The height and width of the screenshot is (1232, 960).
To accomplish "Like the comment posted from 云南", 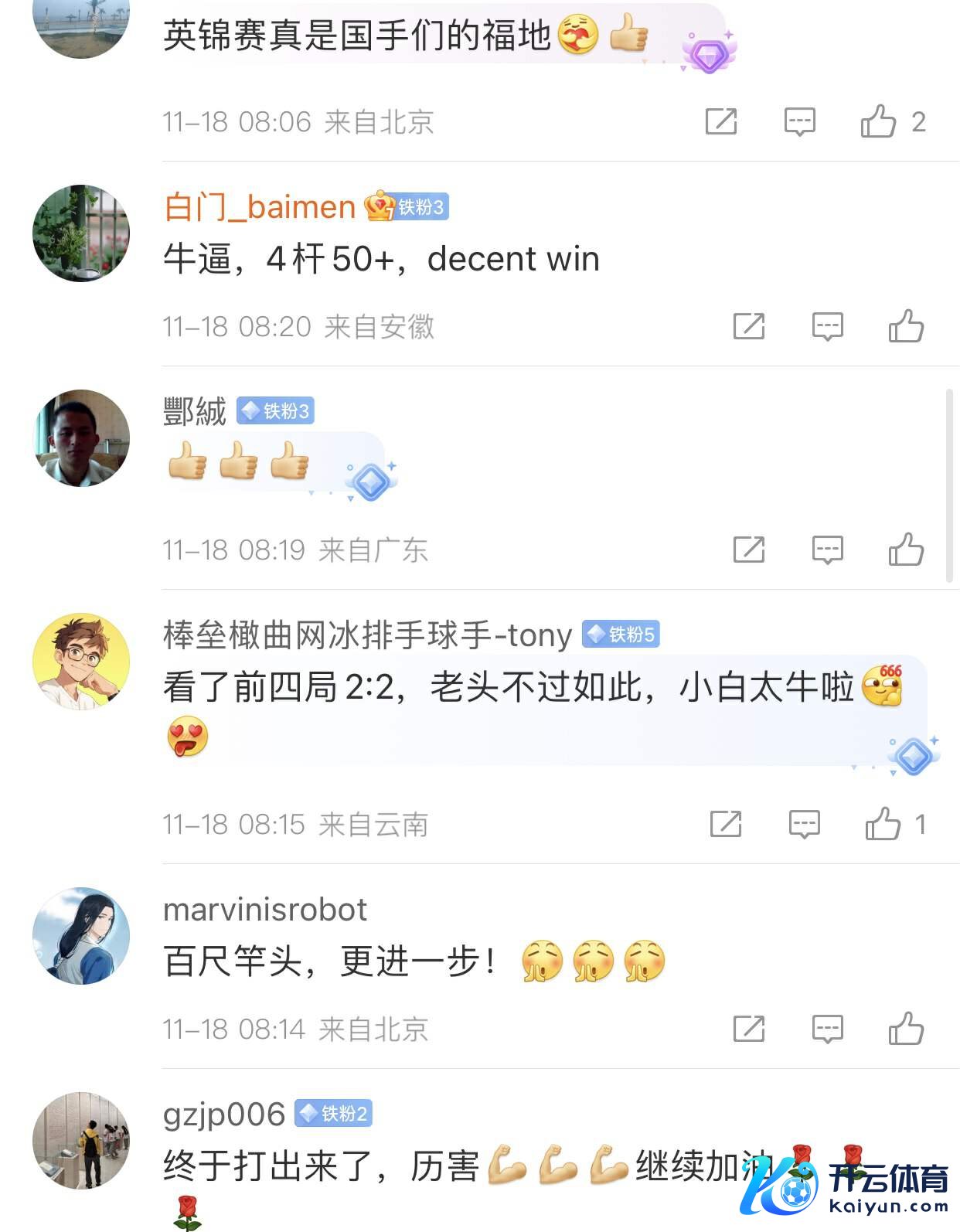I will (883, 824).
